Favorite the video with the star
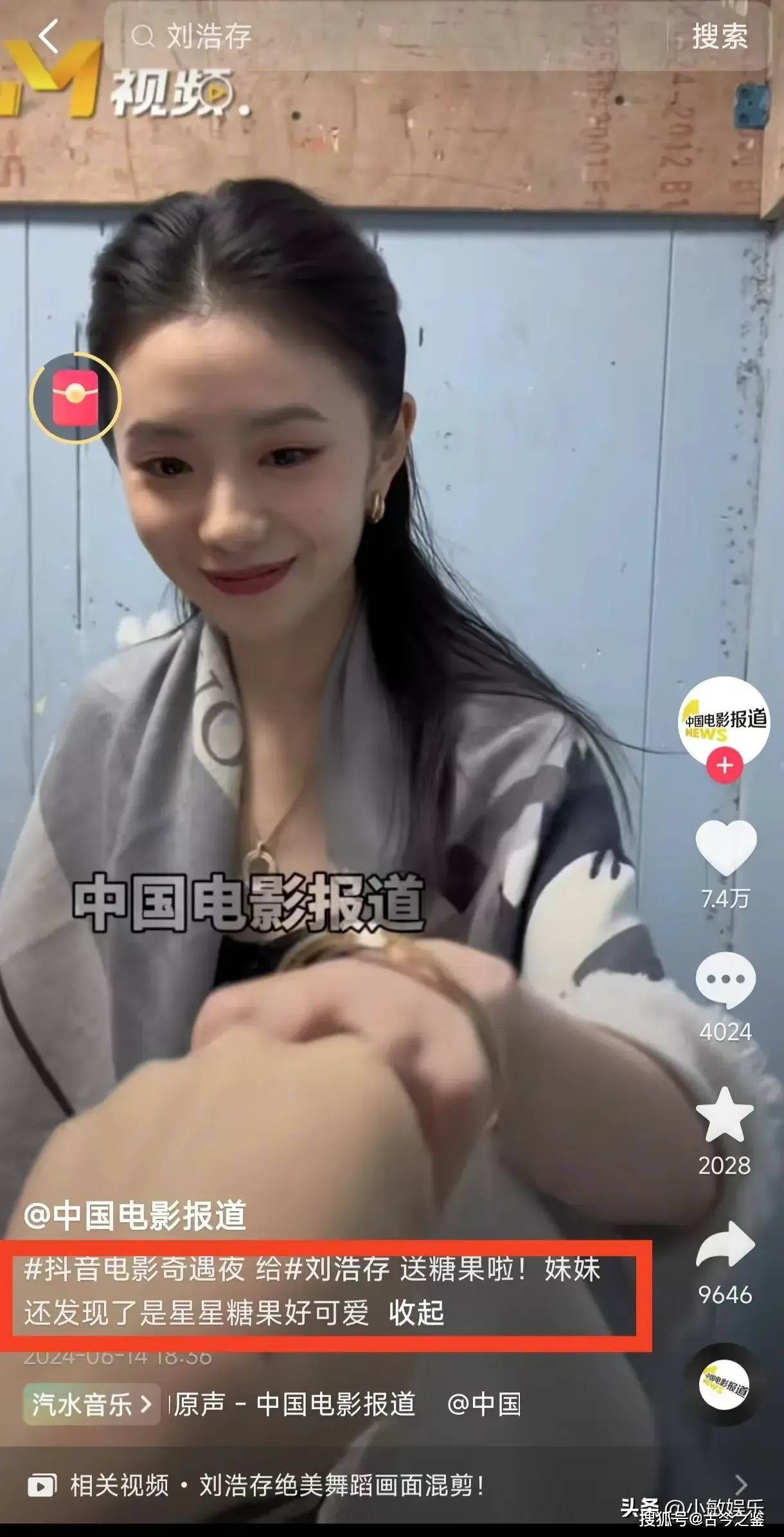Viewport: 784px width, 1537px height. coord(725,1115)
